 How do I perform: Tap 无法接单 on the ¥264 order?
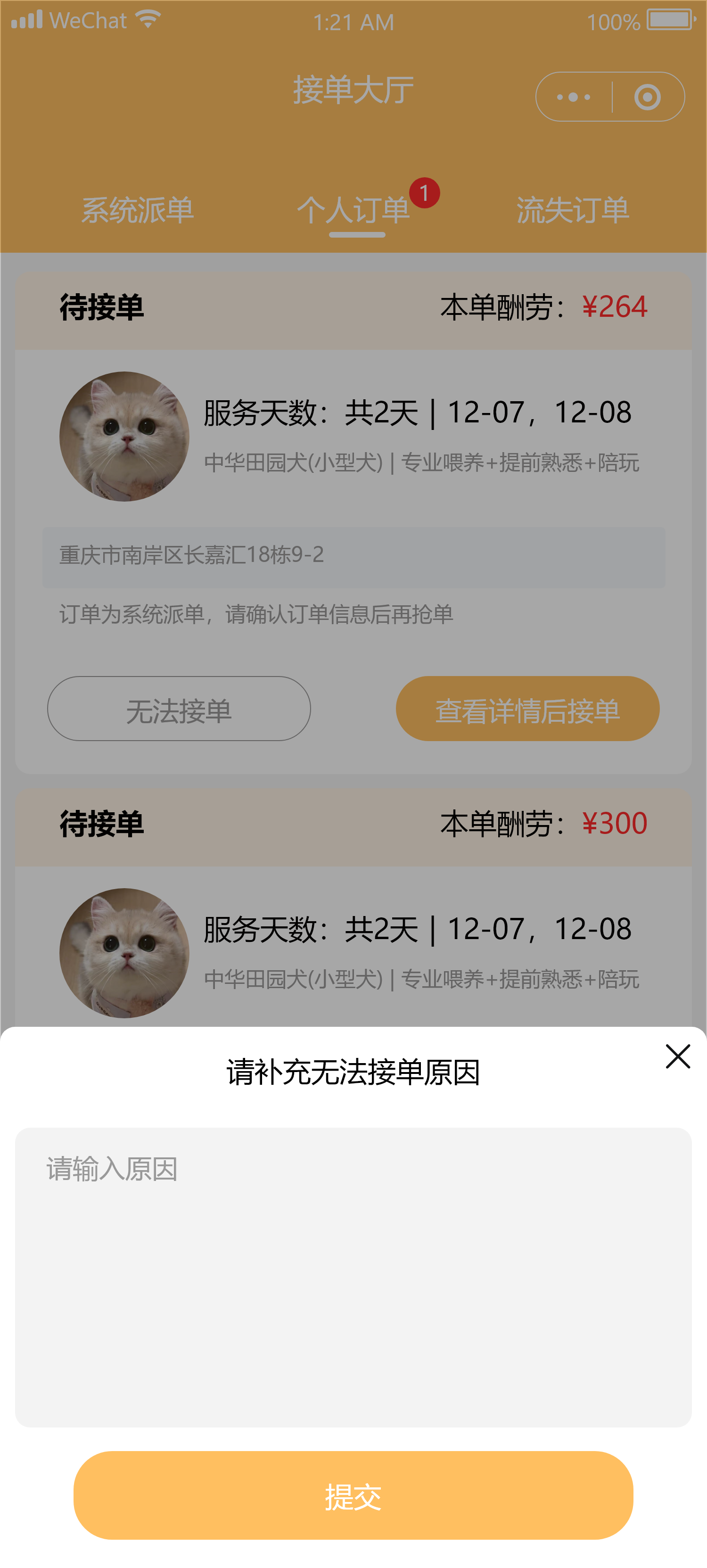[179, 709]
